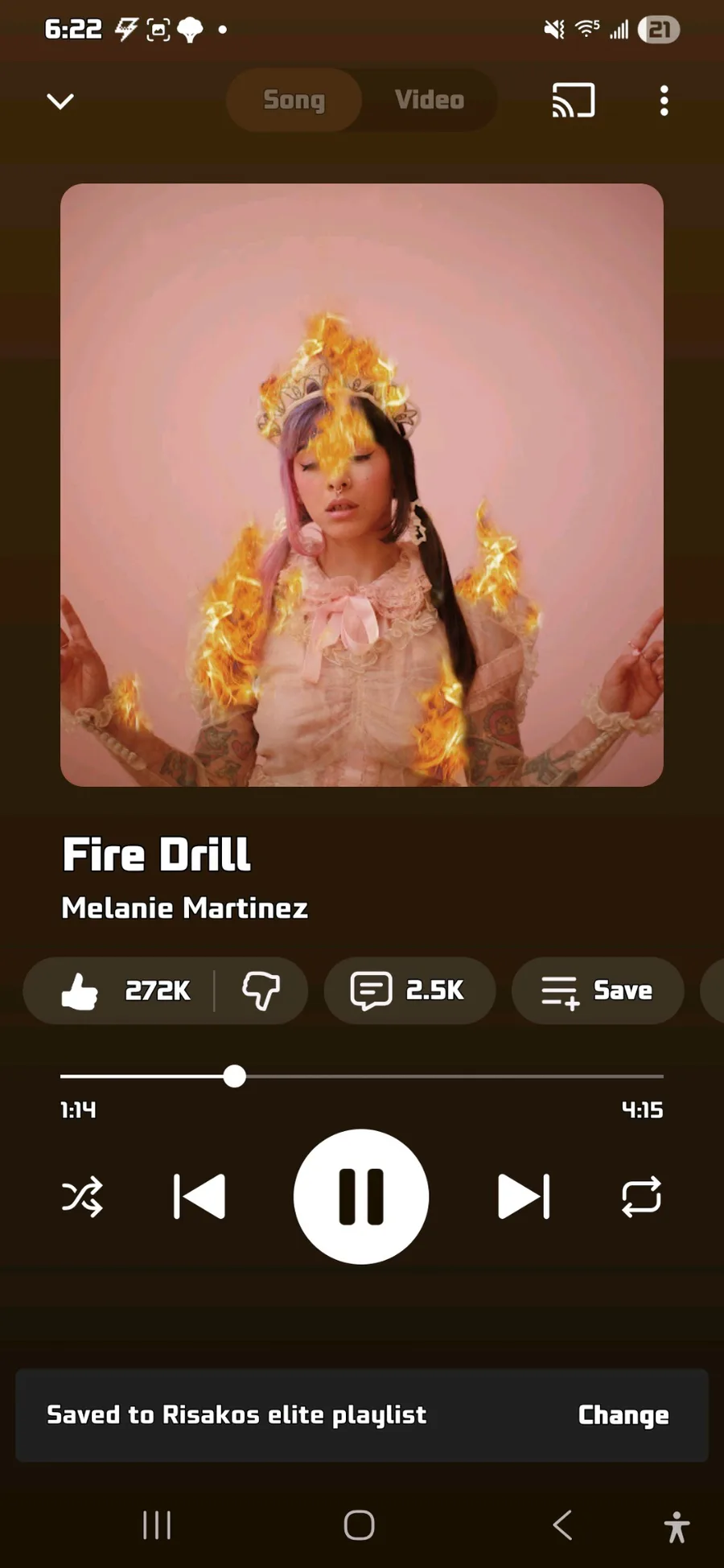
Task: Pause the current song
Action: coord(361,1196)
